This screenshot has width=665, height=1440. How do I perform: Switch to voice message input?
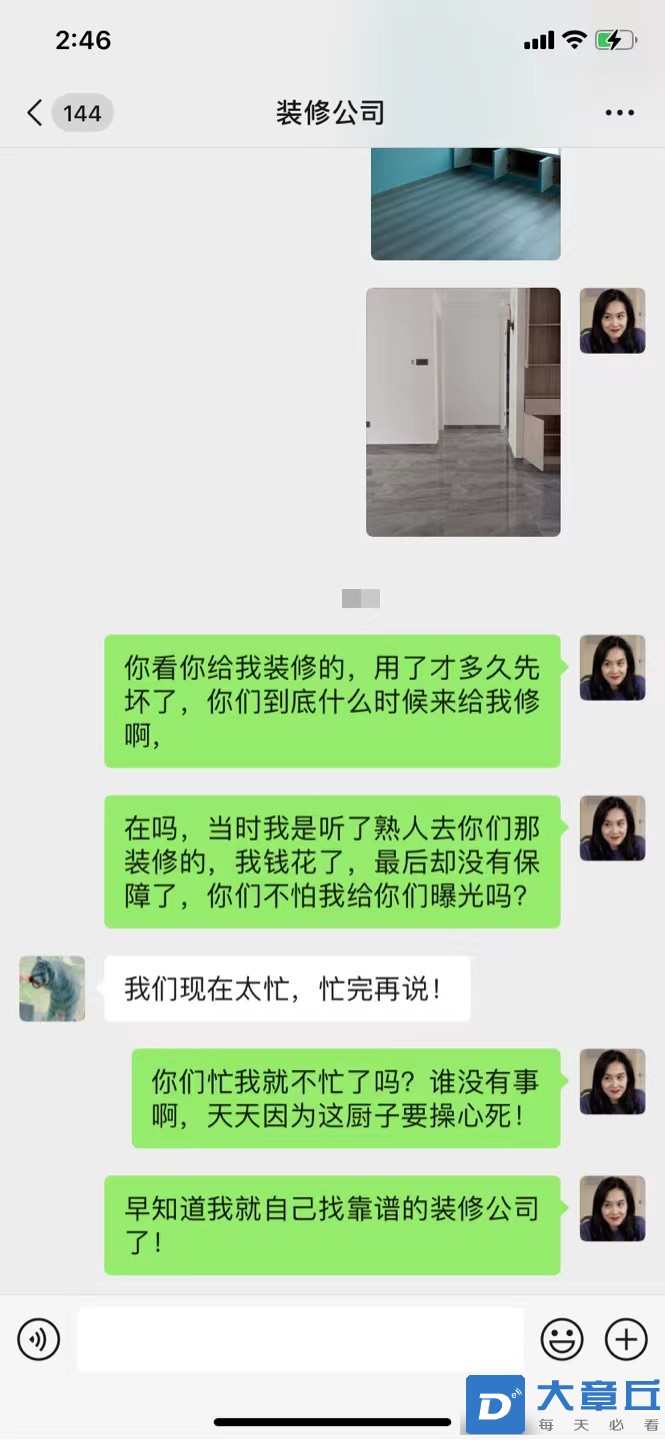pos(39,1338)
